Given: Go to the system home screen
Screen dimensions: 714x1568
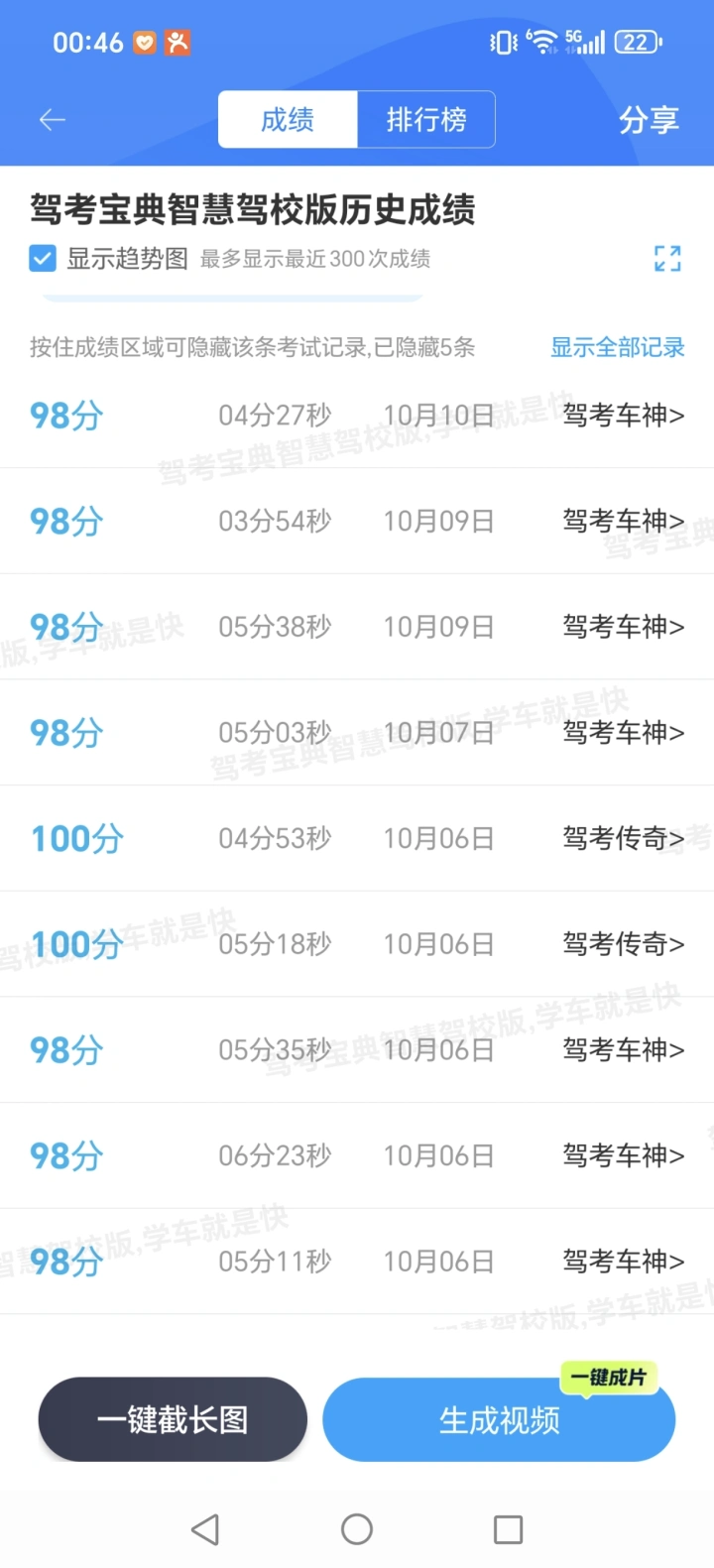Looking at the screenshot, I should (357, 1529).
